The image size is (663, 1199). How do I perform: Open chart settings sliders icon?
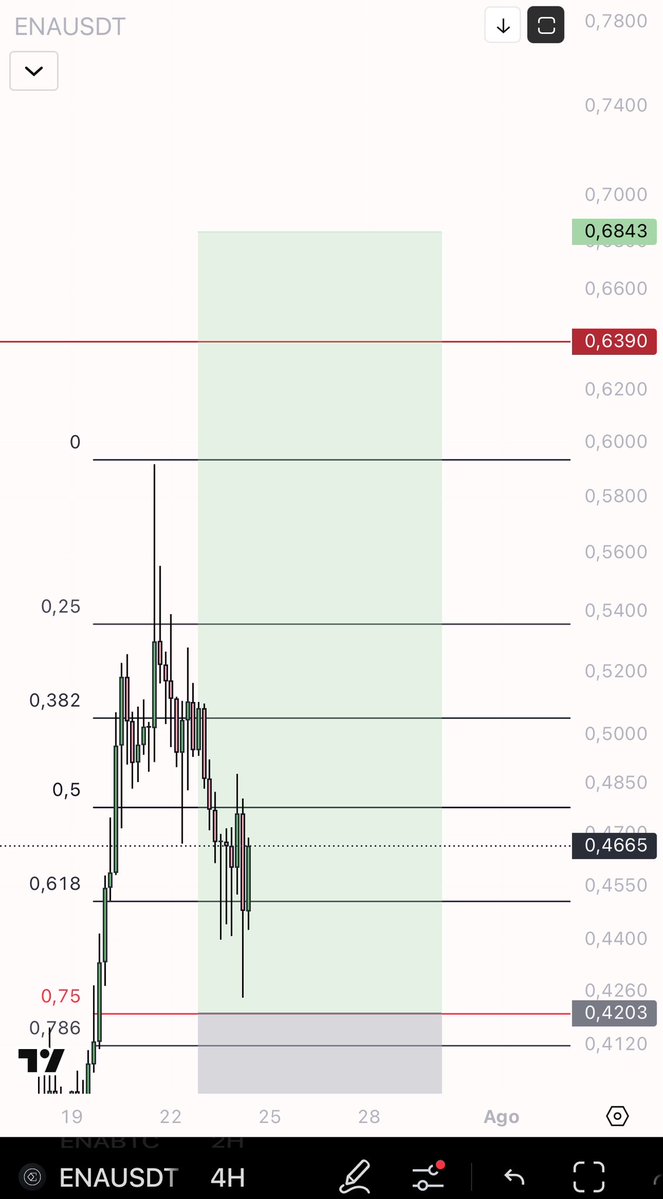click(428, 1177)
